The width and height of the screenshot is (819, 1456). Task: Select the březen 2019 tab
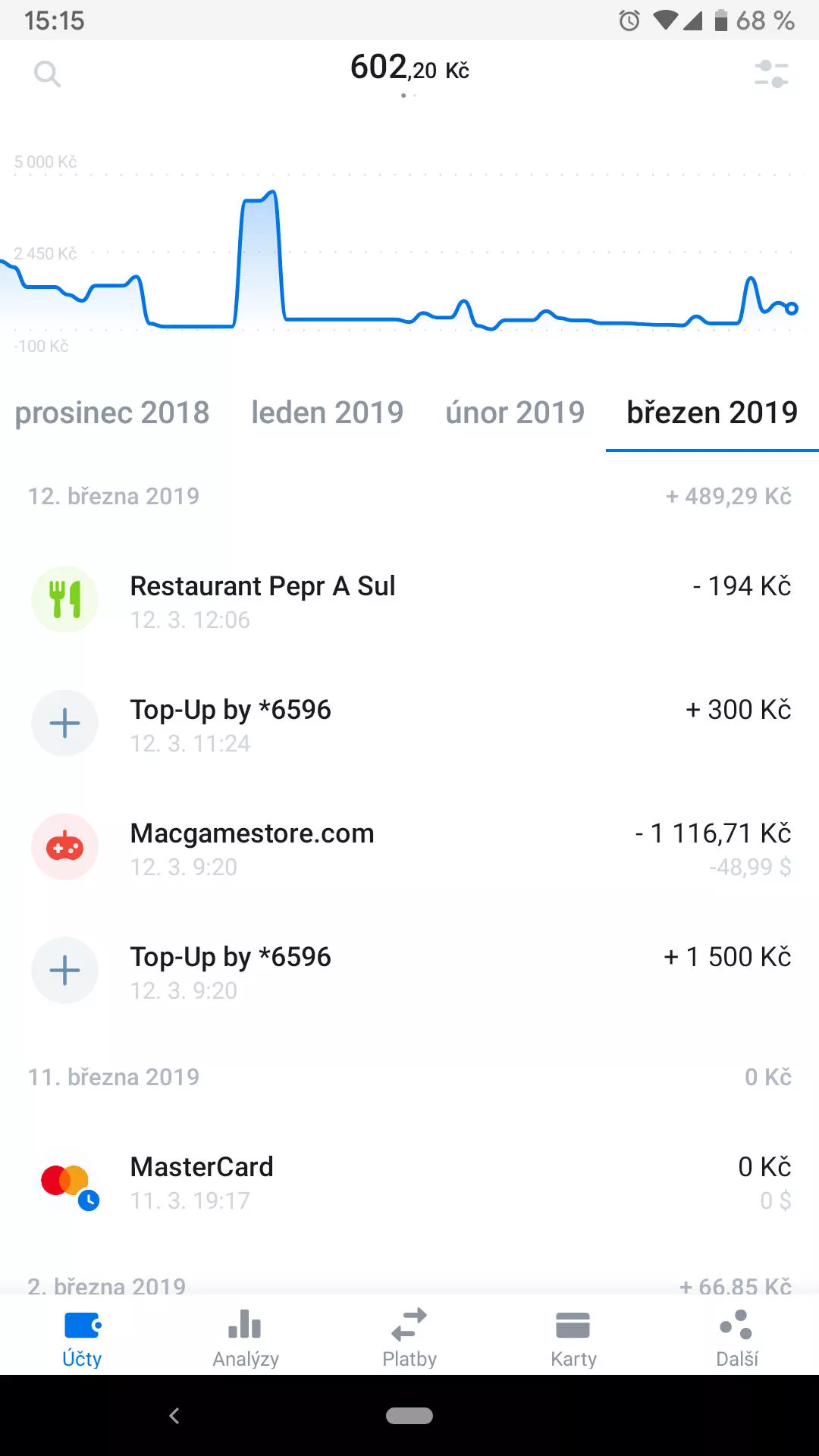point(712,413)
